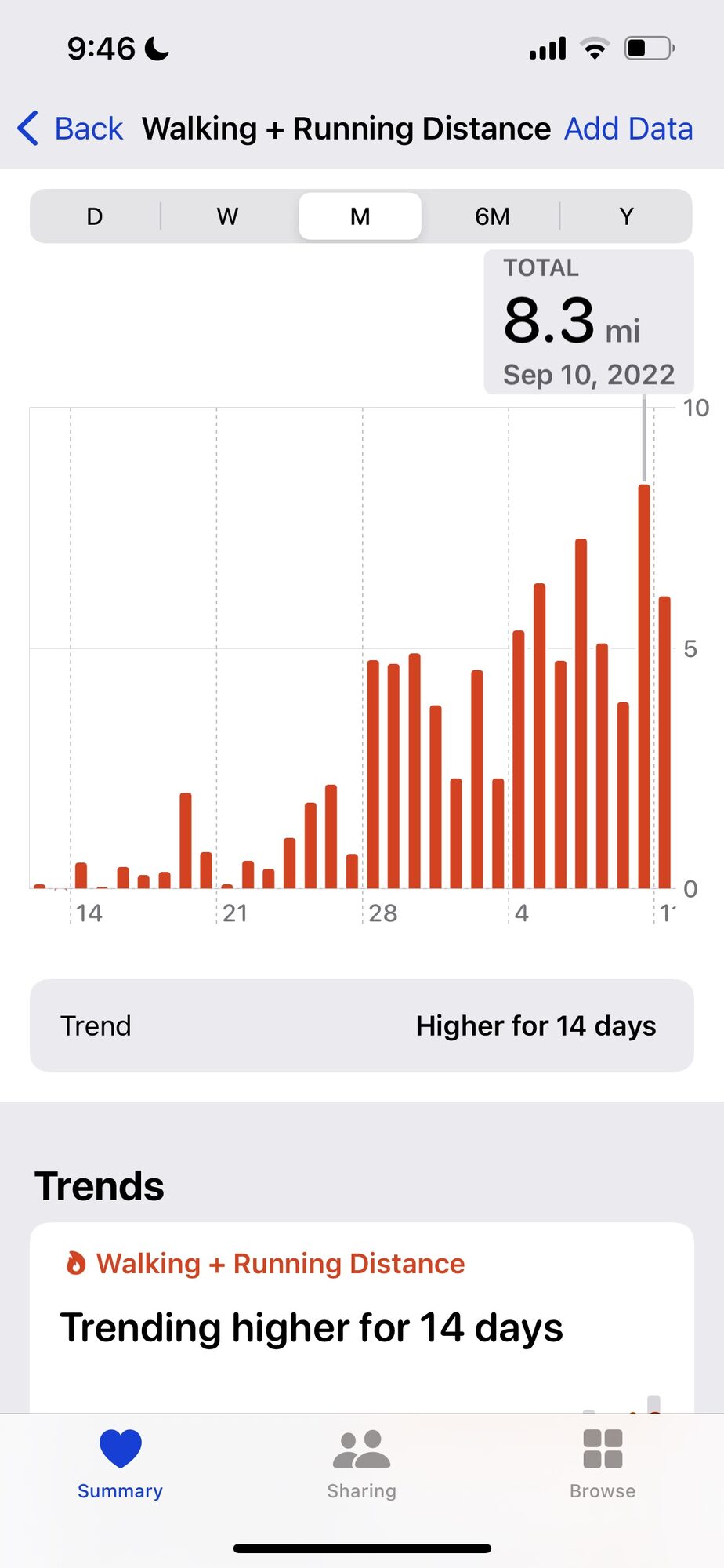
Task: Switch to the Y year view
Action: [x=626, y=216]
